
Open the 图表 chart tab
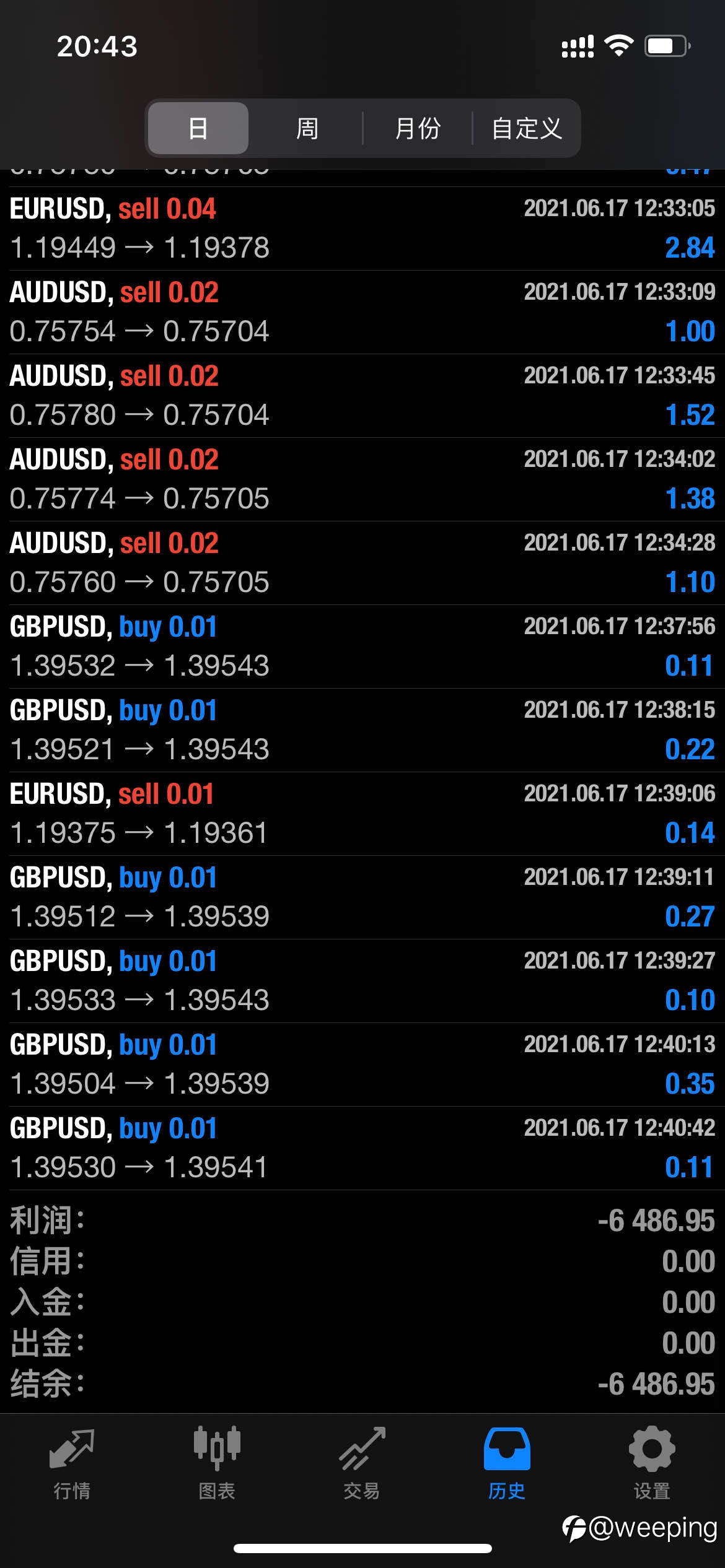pos(217,1464)
